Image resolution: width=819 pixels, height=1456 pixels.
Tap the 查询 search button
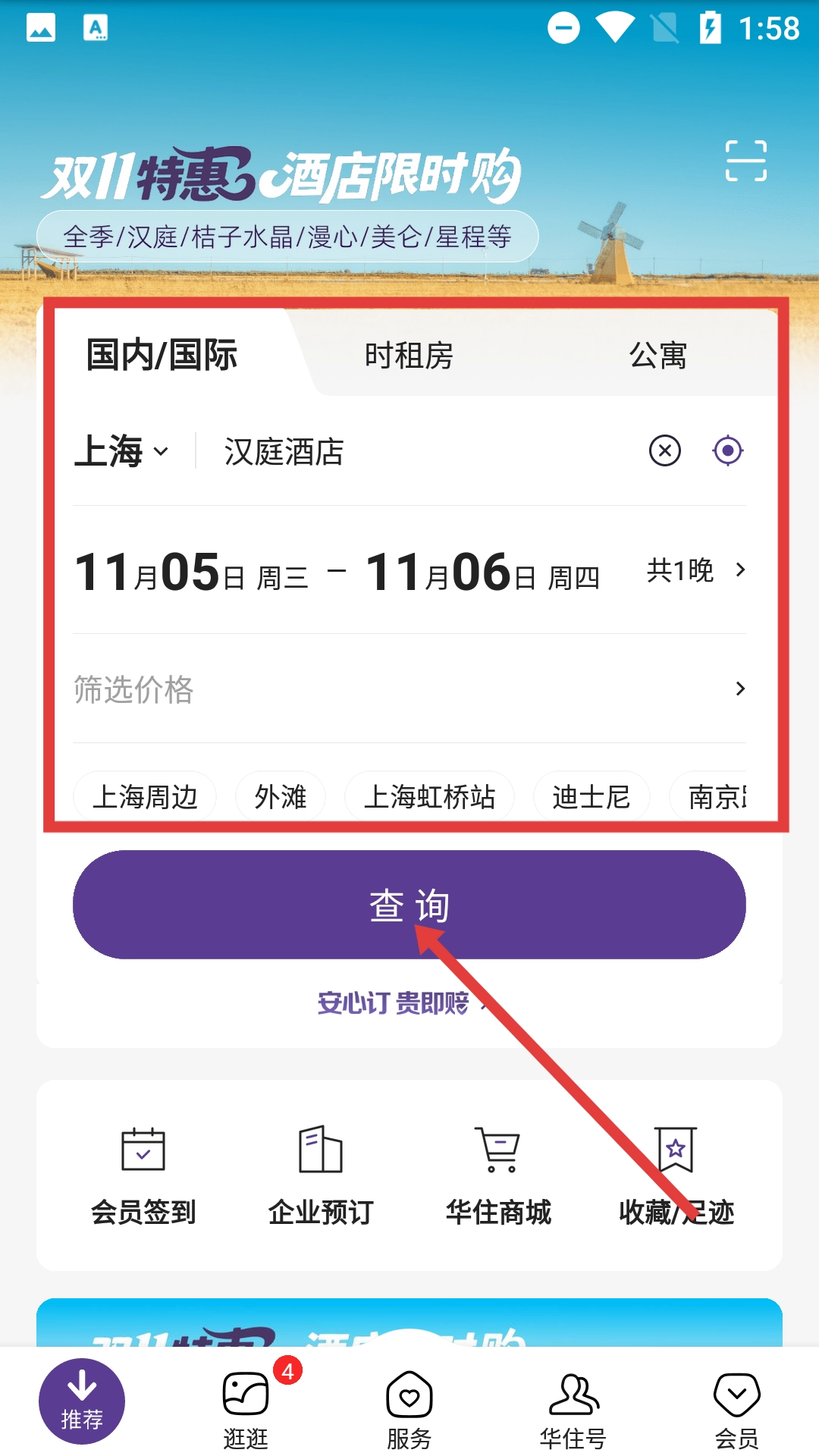tap(409, 905)
